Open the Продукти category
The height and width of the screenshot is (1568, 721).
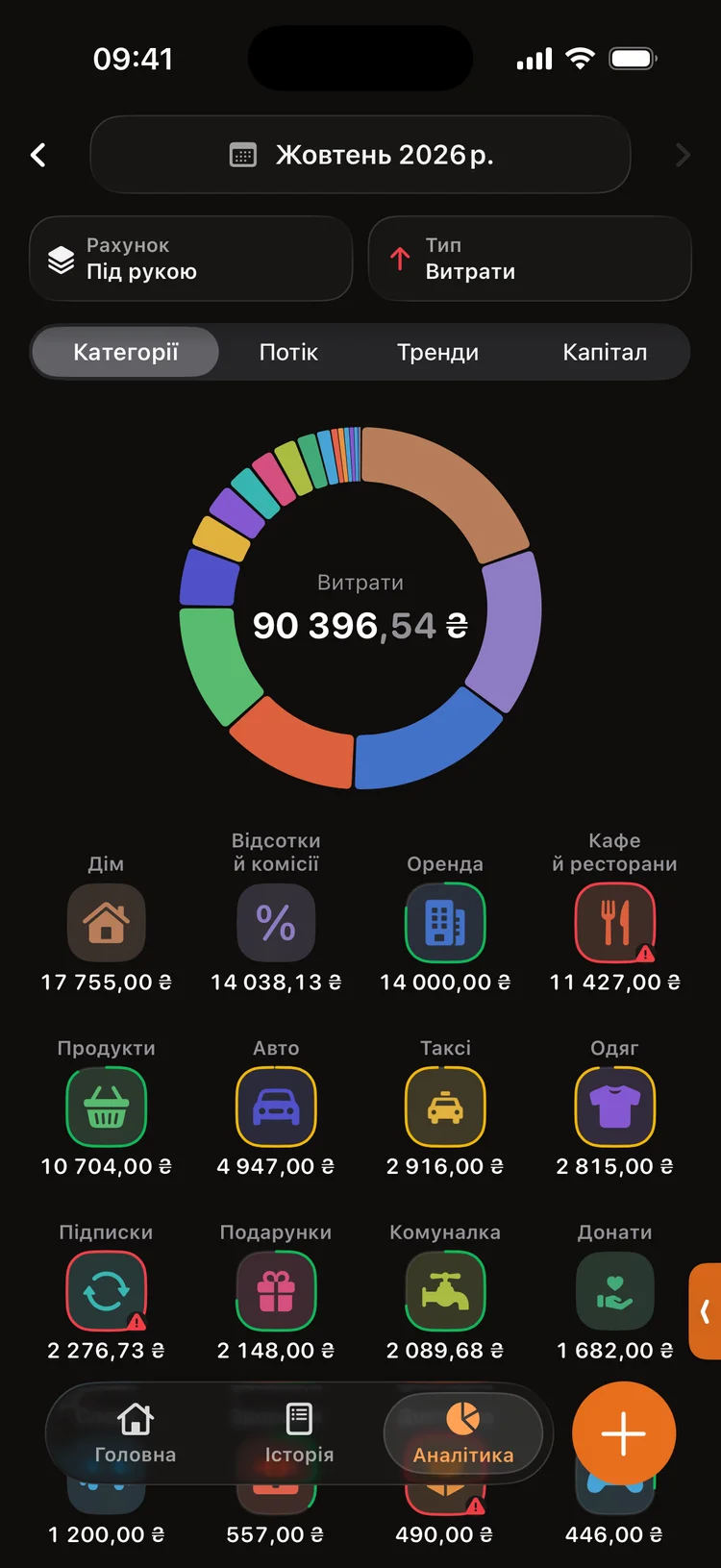107,1107
